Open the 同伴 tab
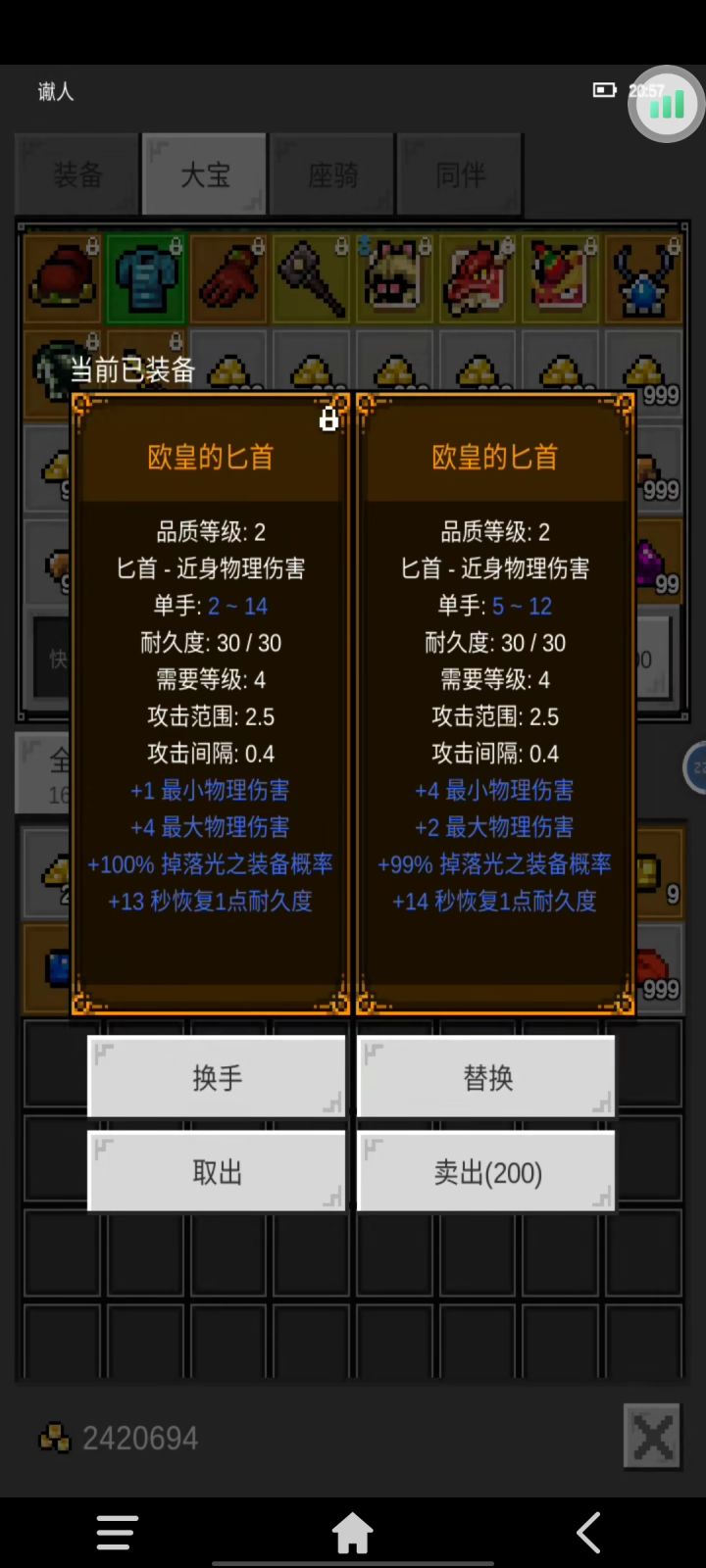 [460, 173]
